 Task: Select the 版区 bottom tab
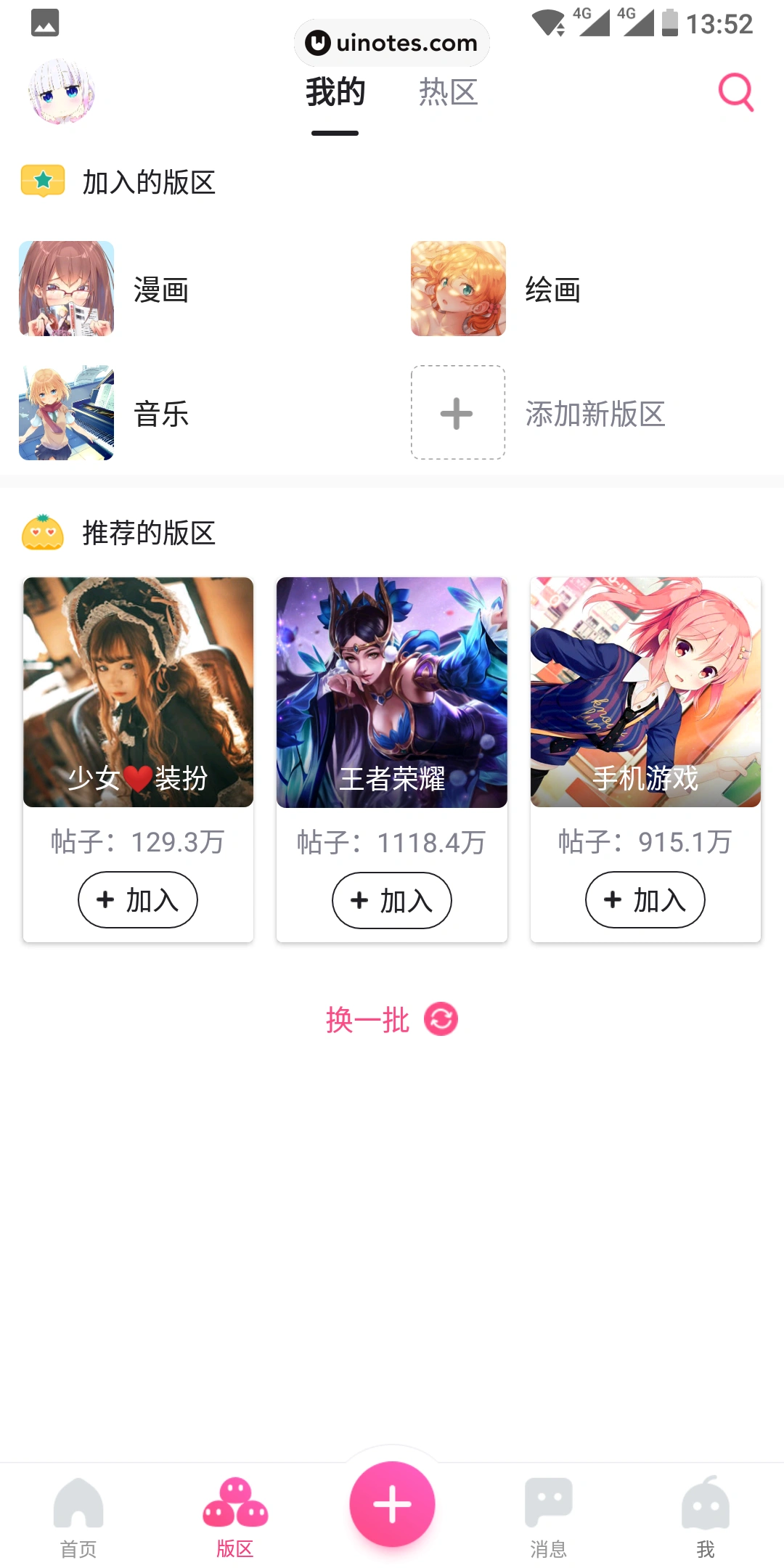tap(235, 1517)
